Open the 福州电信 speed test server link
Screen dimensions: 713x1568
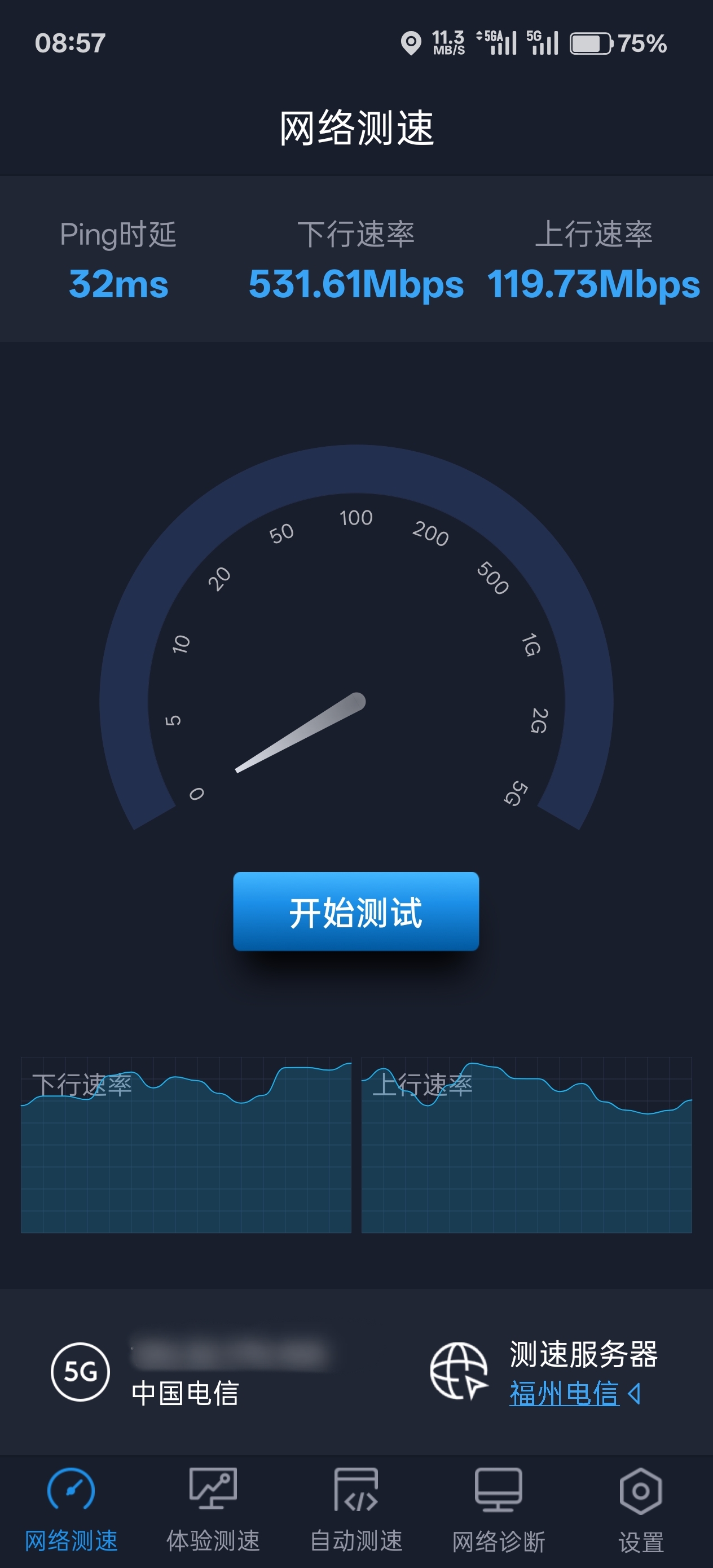point(565,1393)
